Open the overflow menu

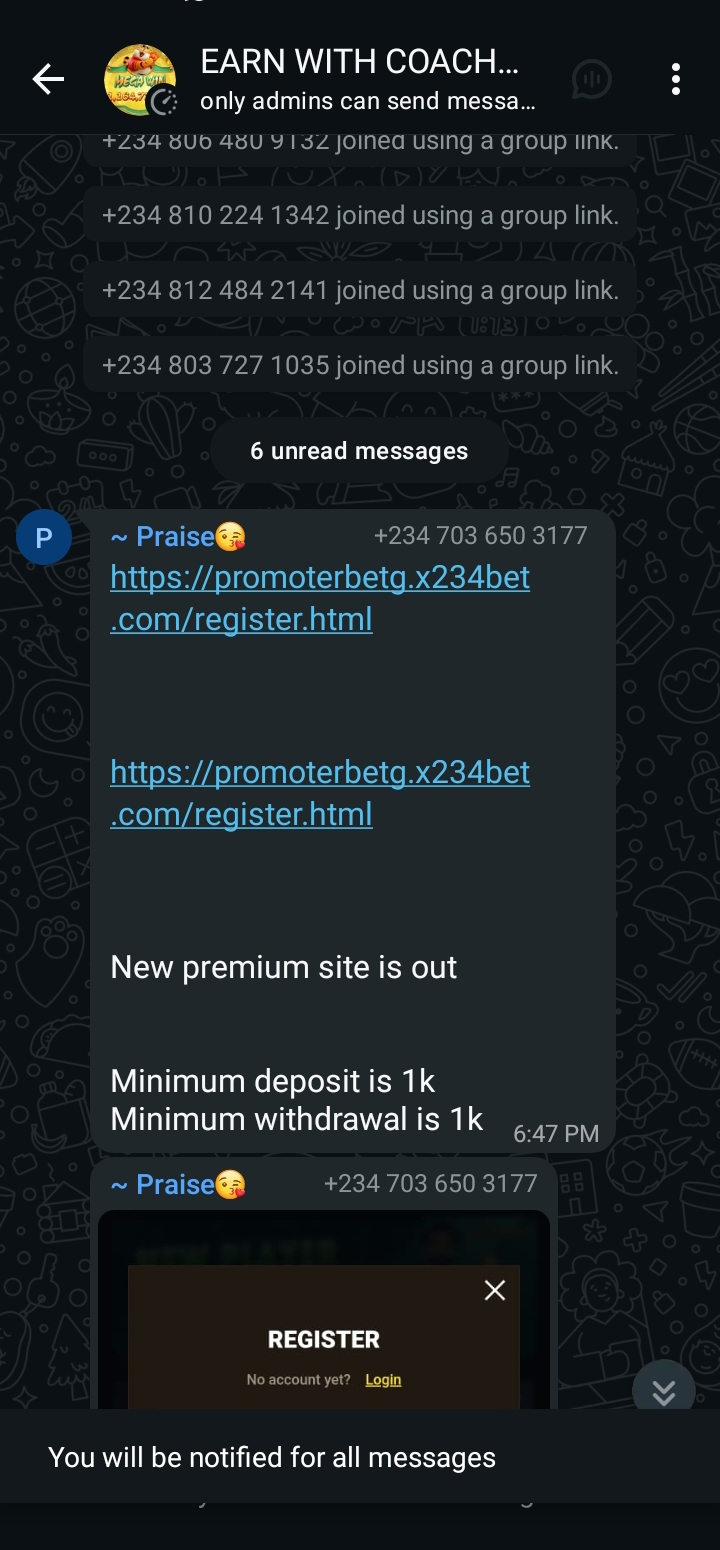(676, 79)
